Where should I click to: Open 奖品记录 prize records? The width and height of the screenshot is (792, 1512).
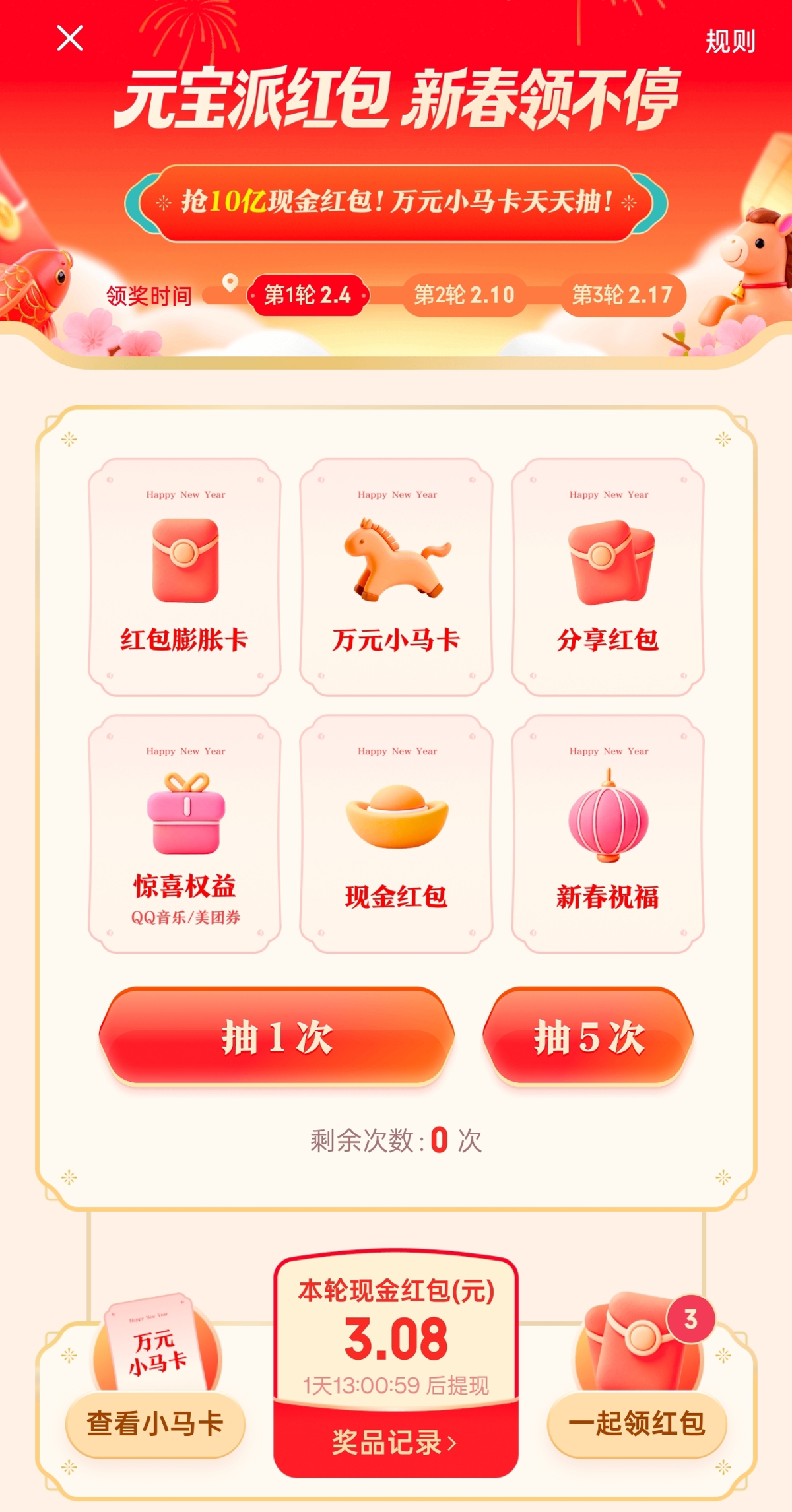point(395,1441)
